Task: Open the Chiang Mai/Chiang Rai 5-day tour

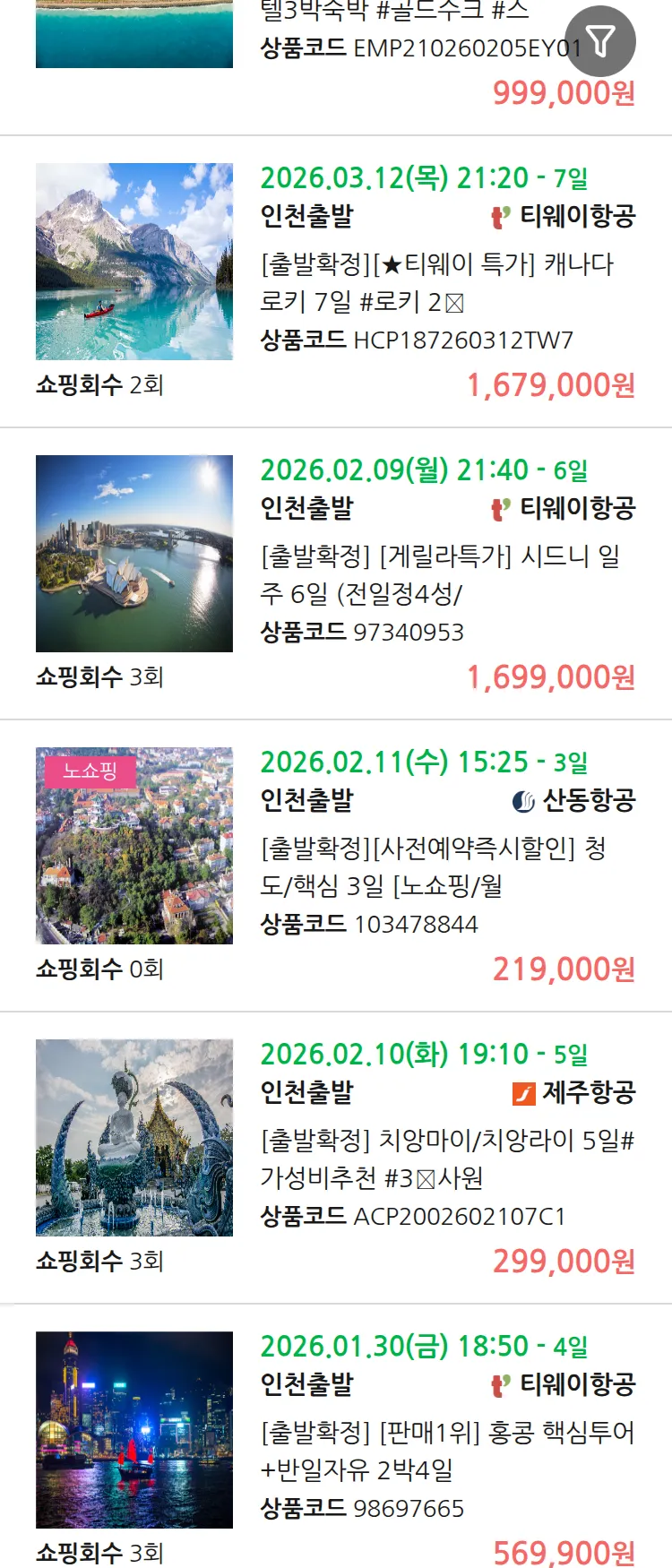Action: 446,1159
